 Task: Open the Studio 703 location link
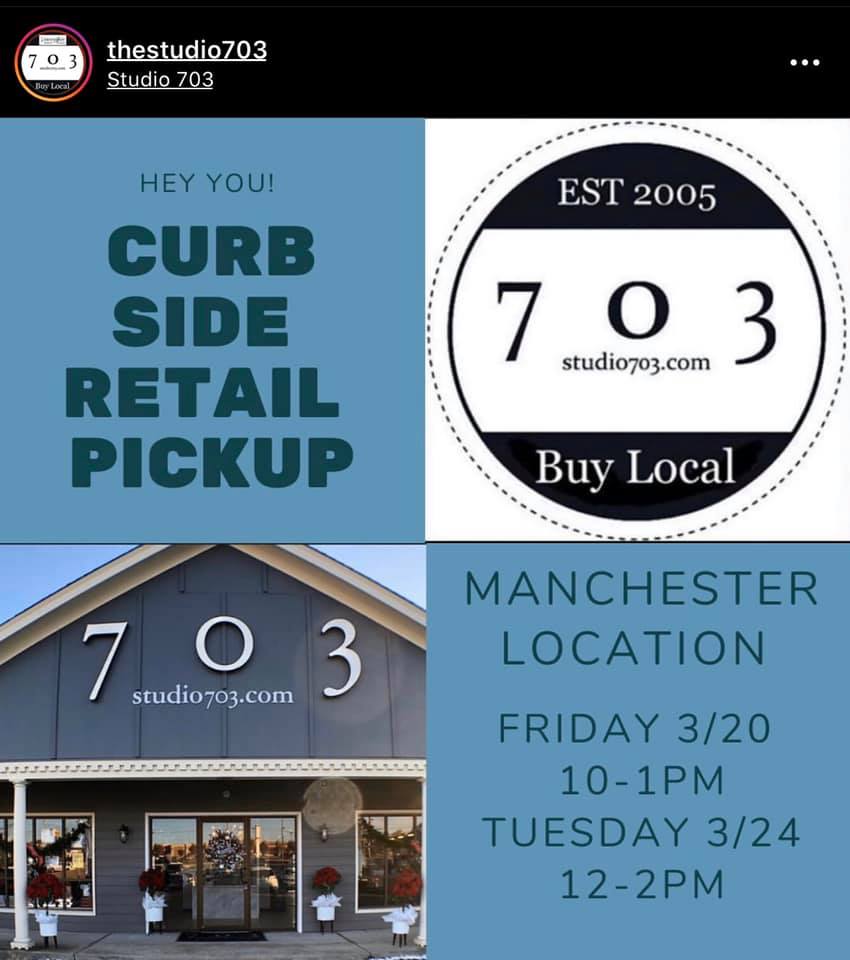tap(160, 80)
